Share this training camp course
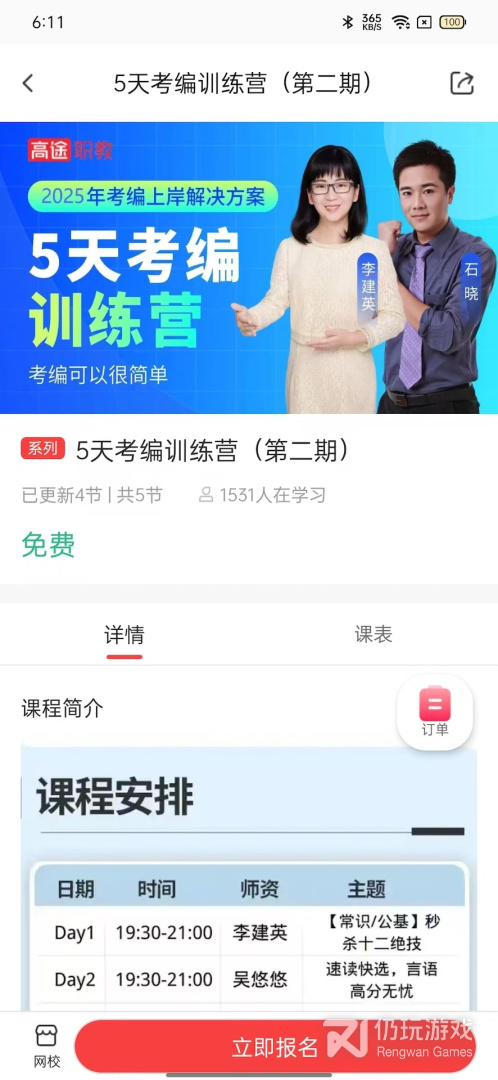The width and height of the screenshot is (498, 1080). pos(462,83)
